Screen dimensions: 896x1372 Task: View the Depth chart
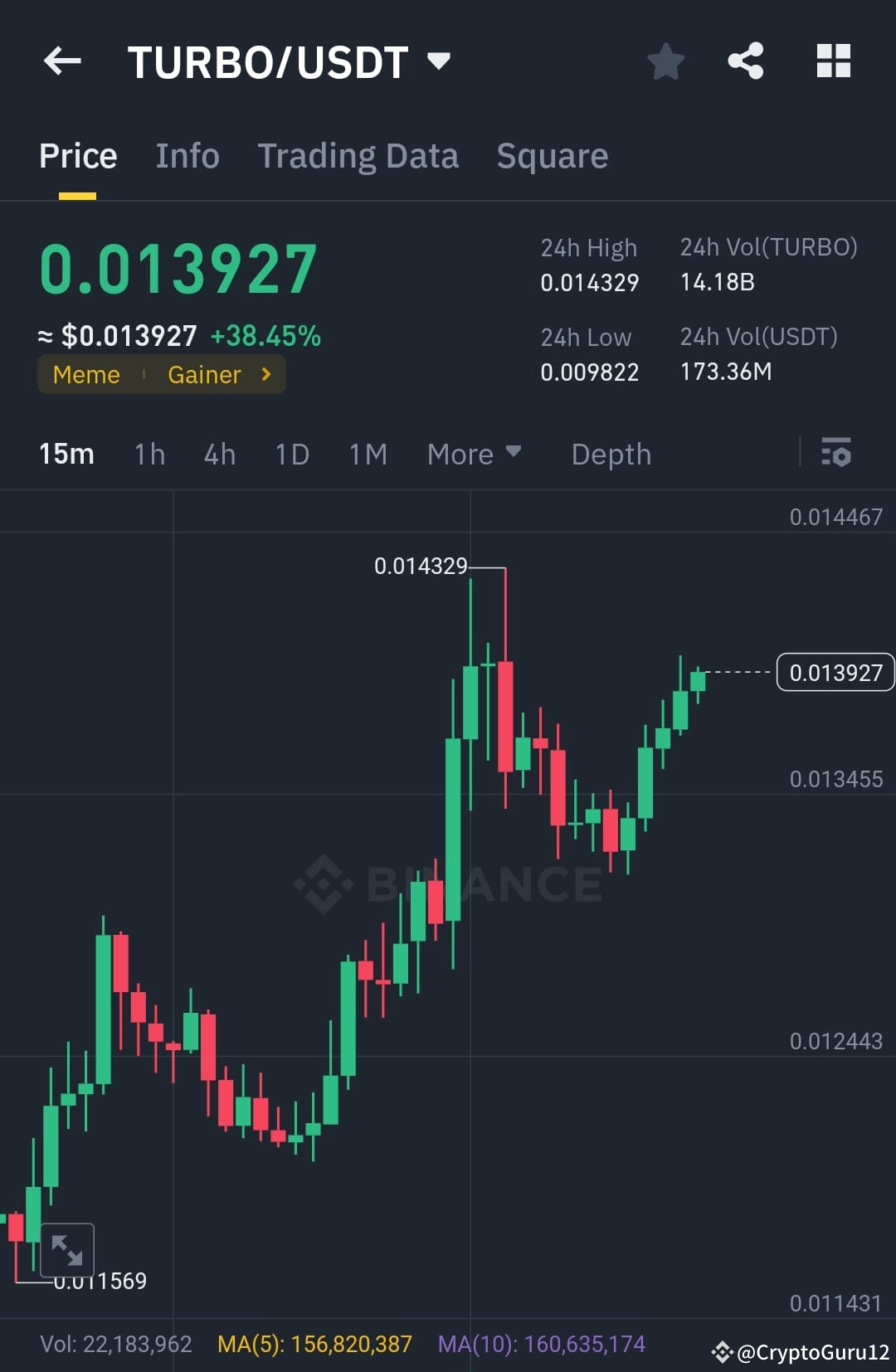click(x=611, y=454)
